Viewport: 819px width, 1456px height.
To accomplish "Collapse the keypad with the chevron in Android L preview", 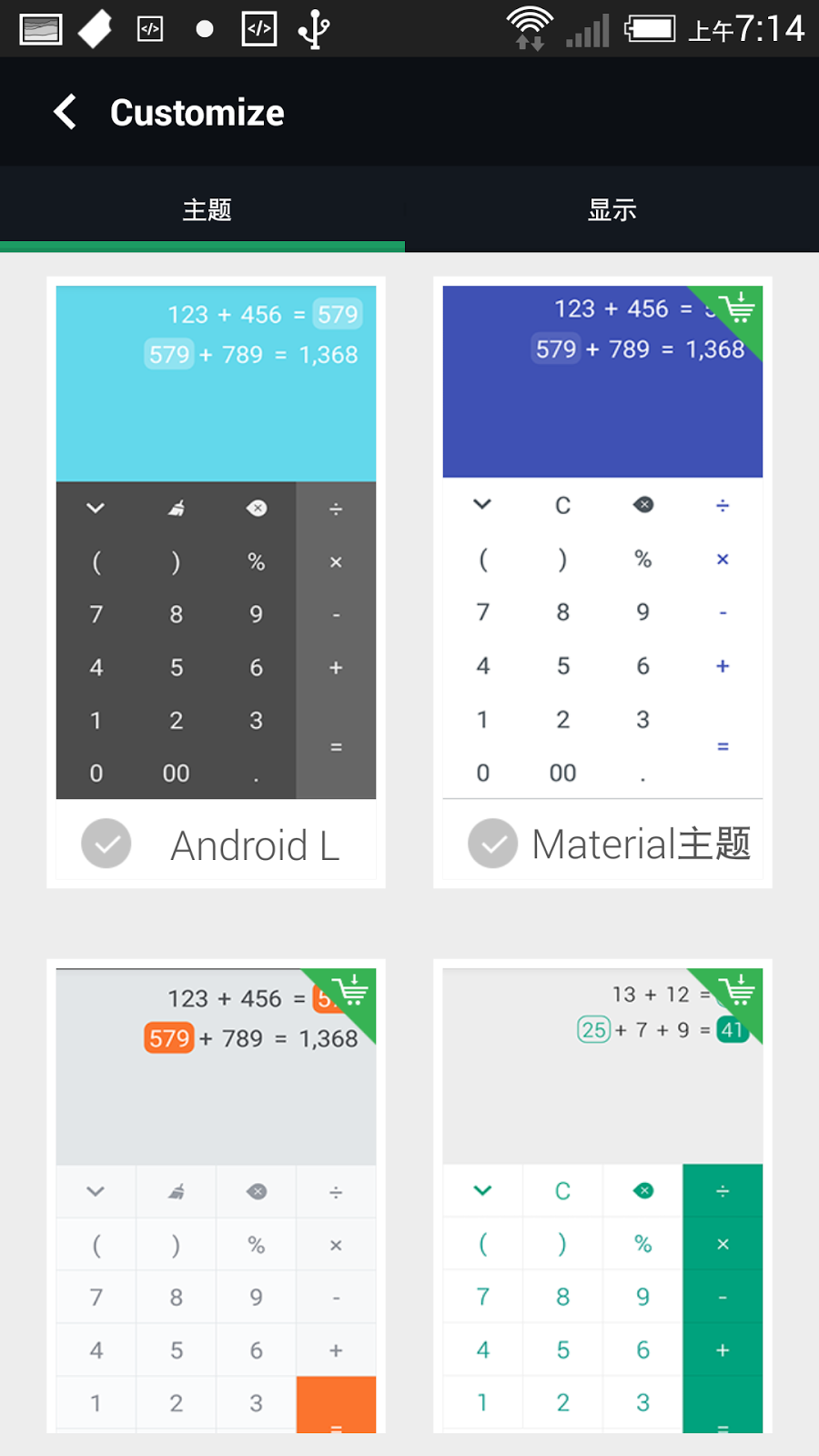I will [96, 508].
